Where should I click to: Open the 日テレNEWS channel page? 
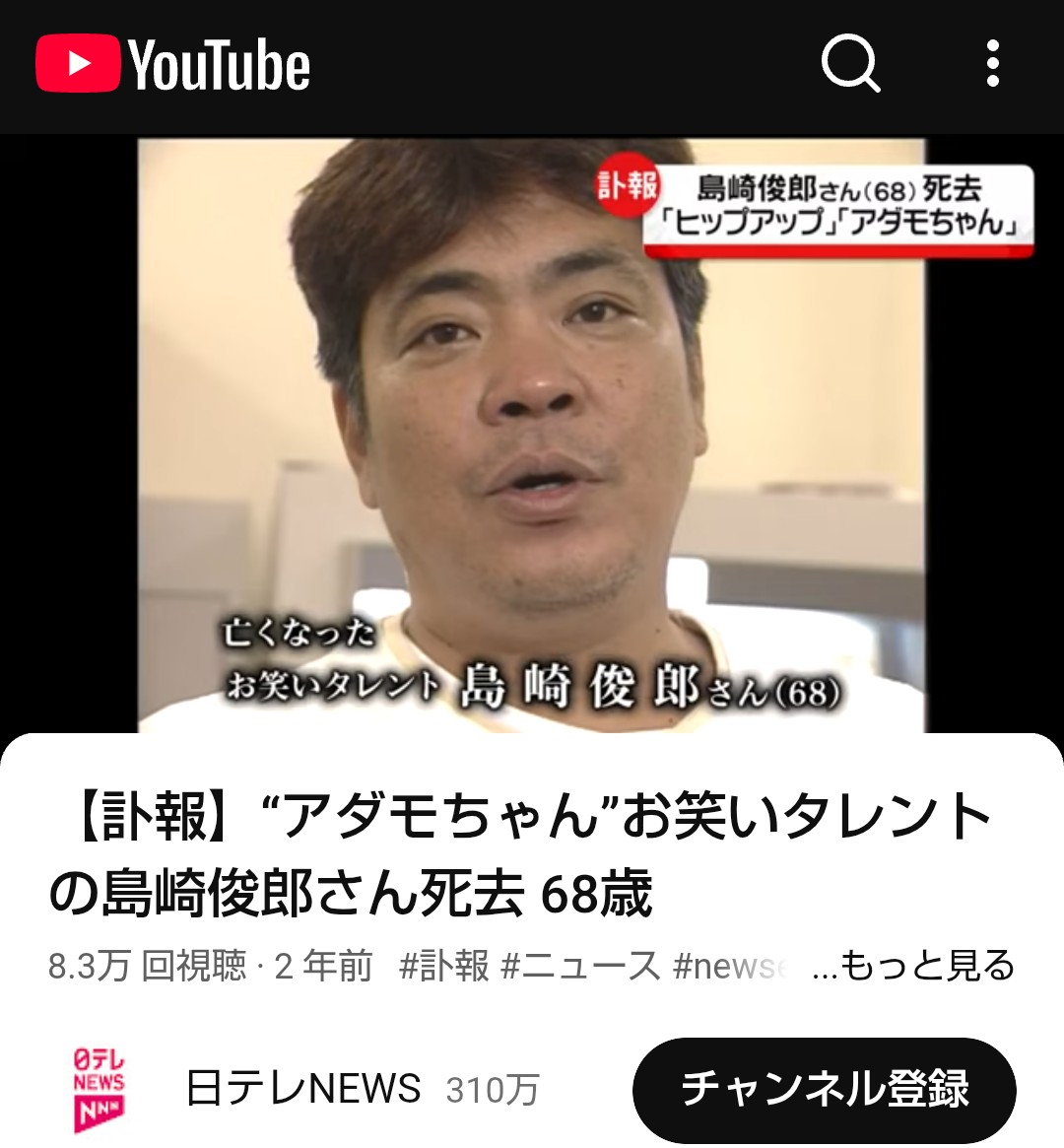tap(303, 1089)
